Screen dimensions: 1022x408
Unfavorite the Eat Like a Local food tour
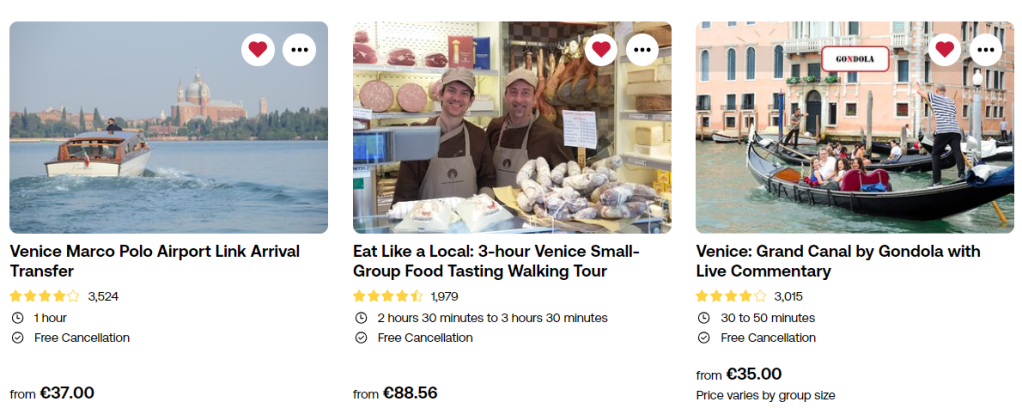(x=601, y=49)
